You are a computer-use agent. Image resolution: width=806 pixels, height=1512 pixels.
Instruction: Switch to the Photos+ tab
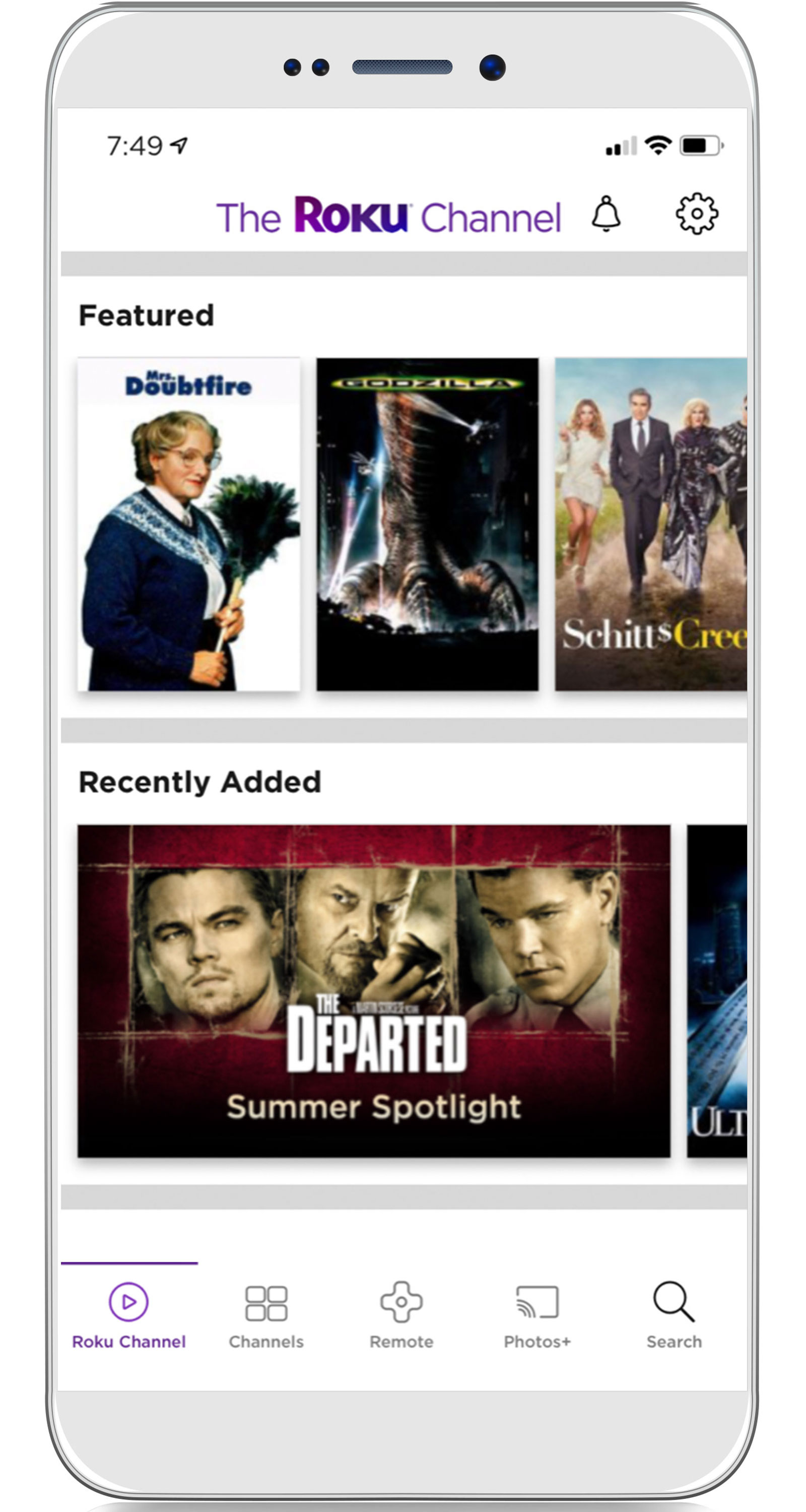[537, 1315]
